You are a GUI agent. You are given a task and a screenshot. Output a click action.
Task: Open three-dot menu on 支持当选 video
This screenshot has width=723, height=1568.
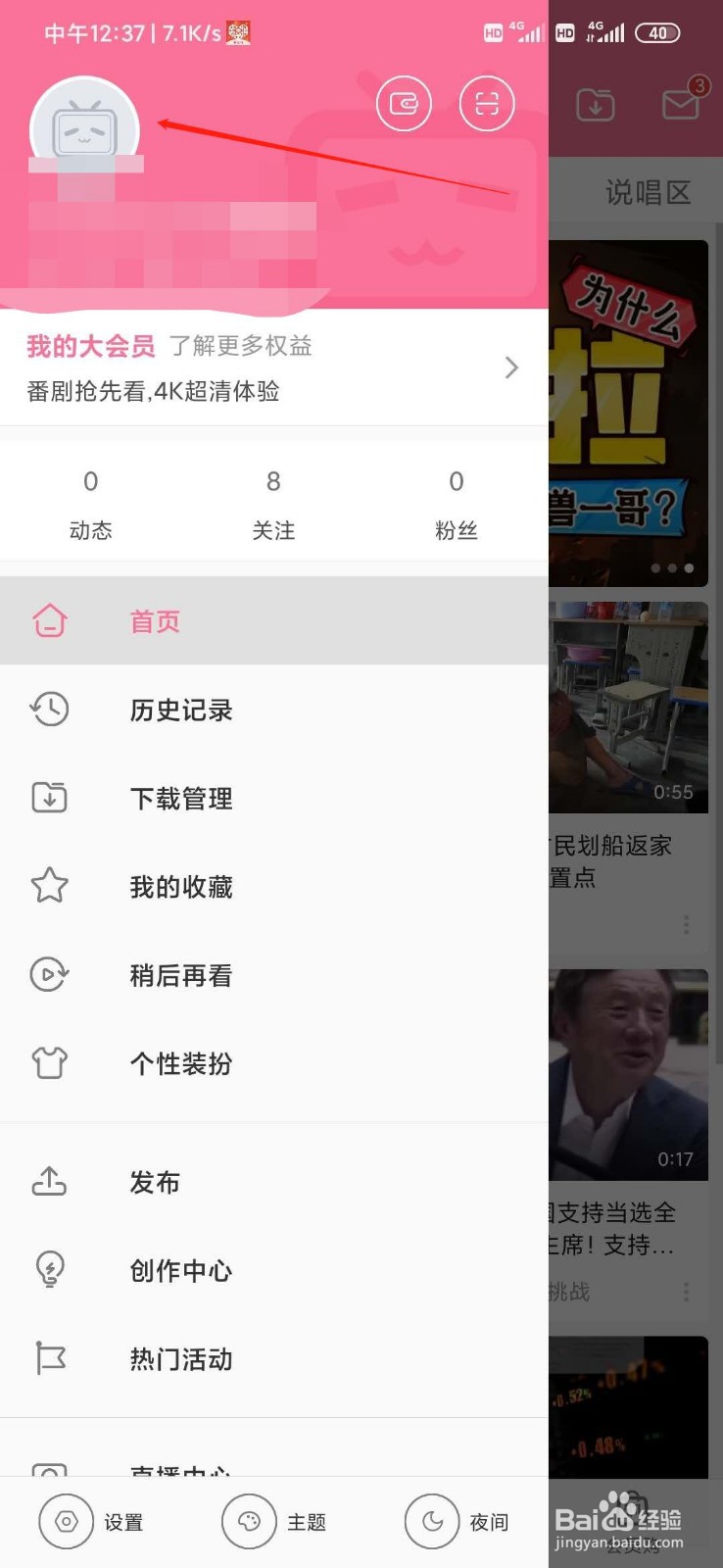pos(685,1292)
